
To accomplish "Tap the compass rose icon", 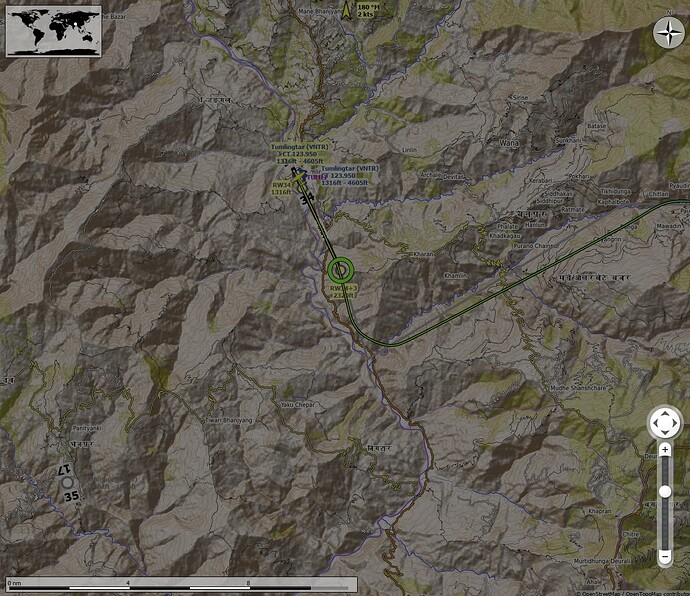I will tap(668, 33).
